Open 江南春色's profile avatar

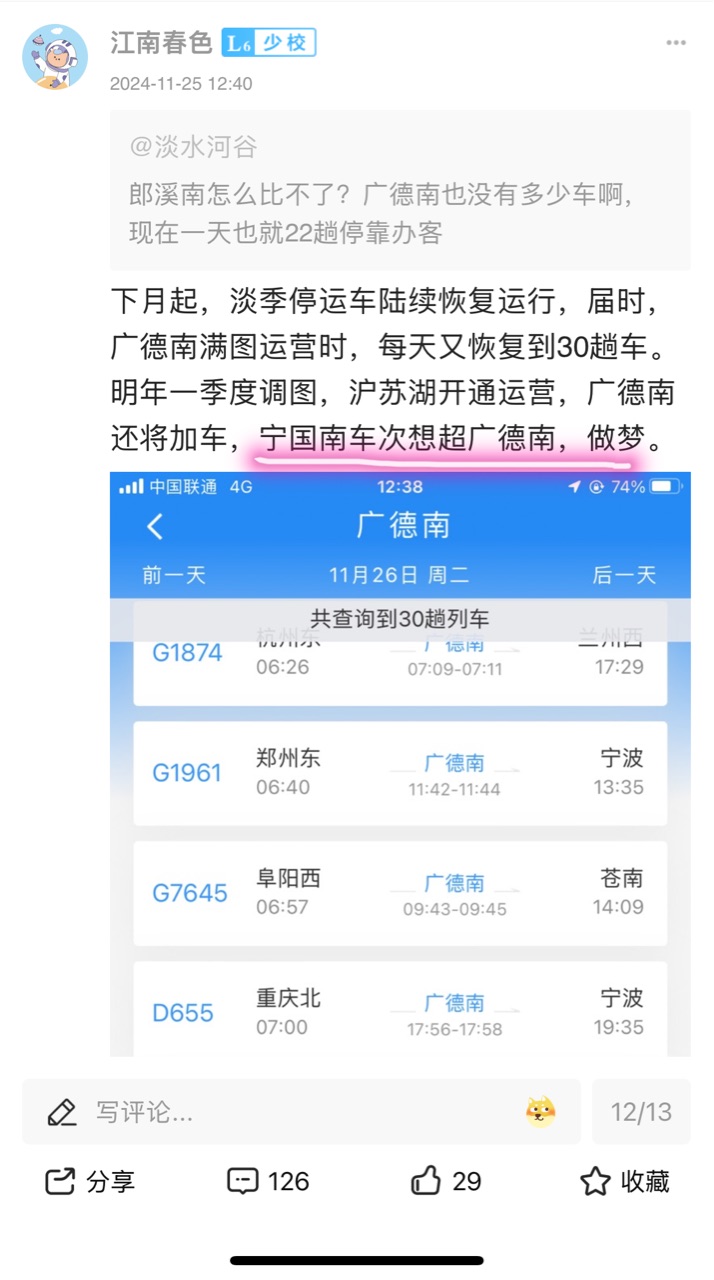point(55,57)
